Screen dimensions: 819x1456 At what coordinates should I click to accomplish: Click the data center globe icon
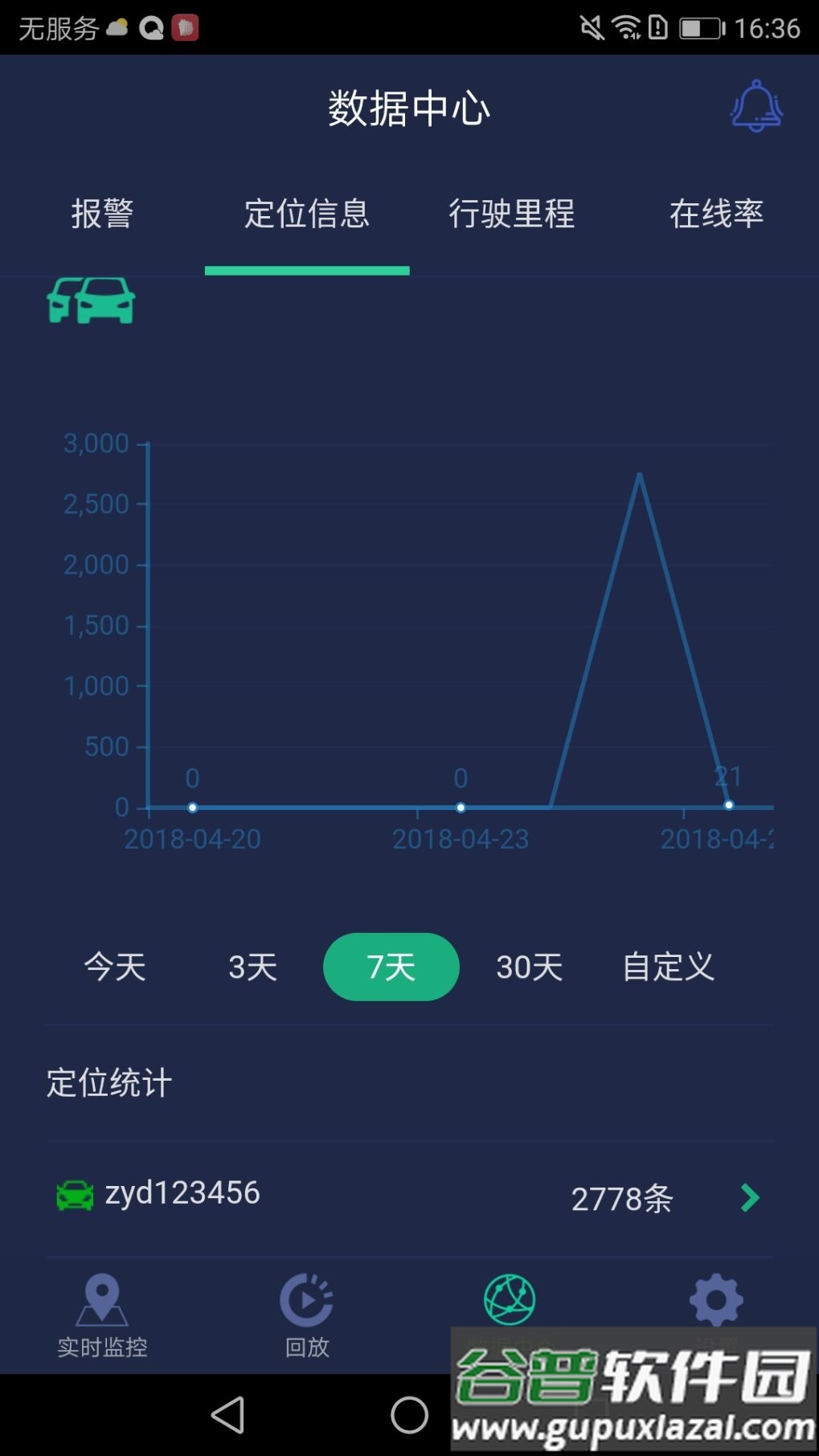511,1297
